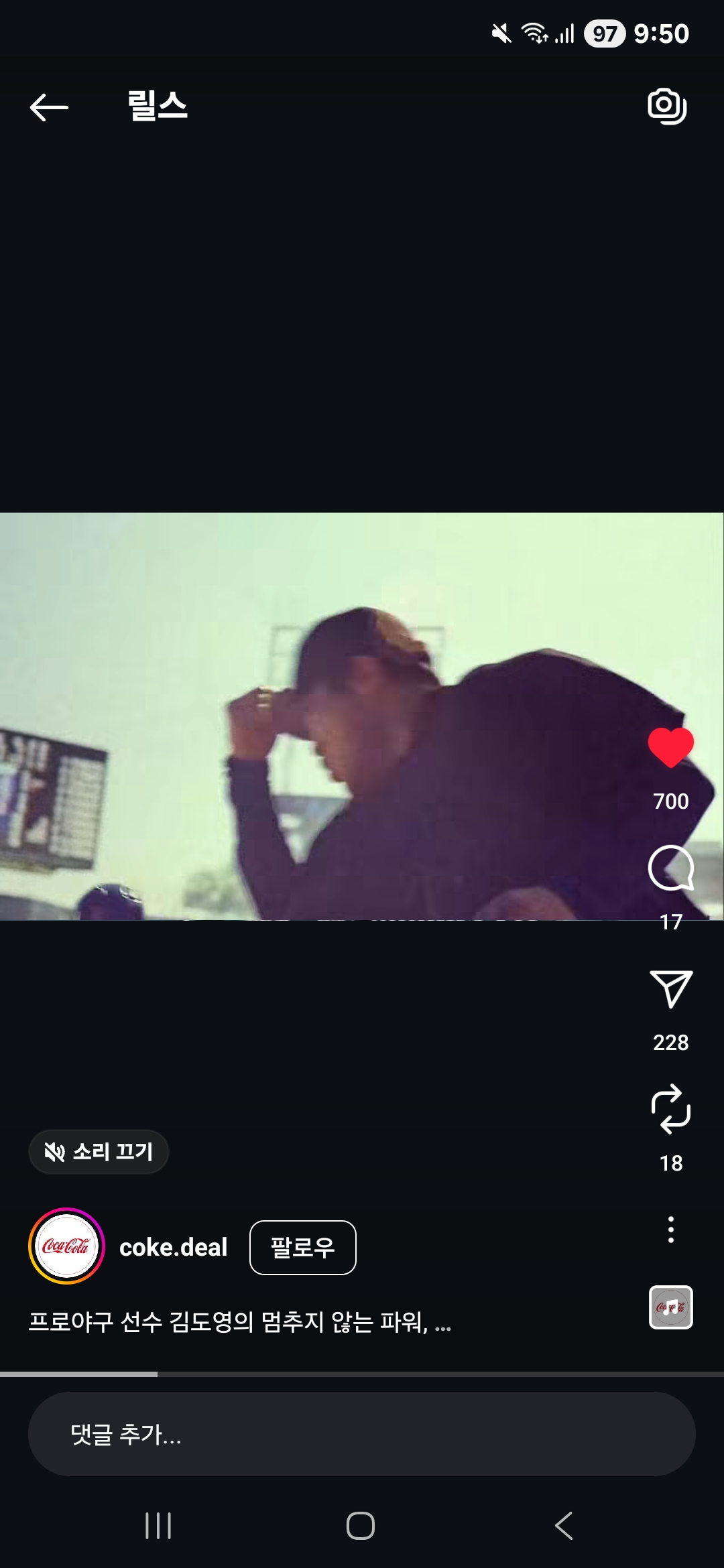Open coke.deal profile picture
The image size is (724, 1568).
(66, 1246)
